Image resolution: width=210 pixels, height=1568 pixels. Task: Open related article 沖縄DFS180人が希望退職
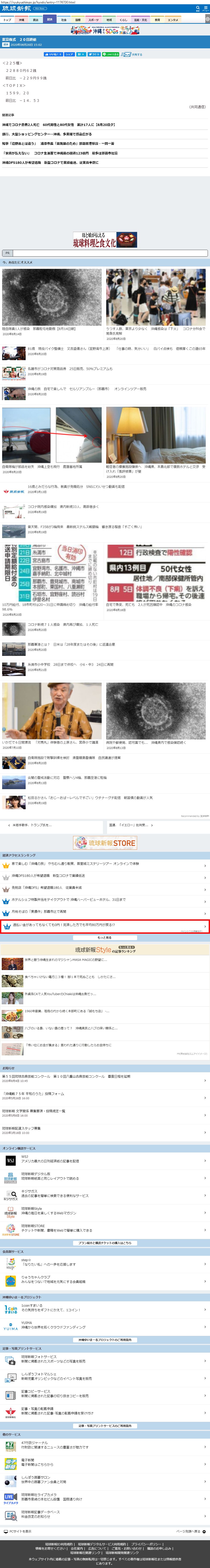coord(50,163)
